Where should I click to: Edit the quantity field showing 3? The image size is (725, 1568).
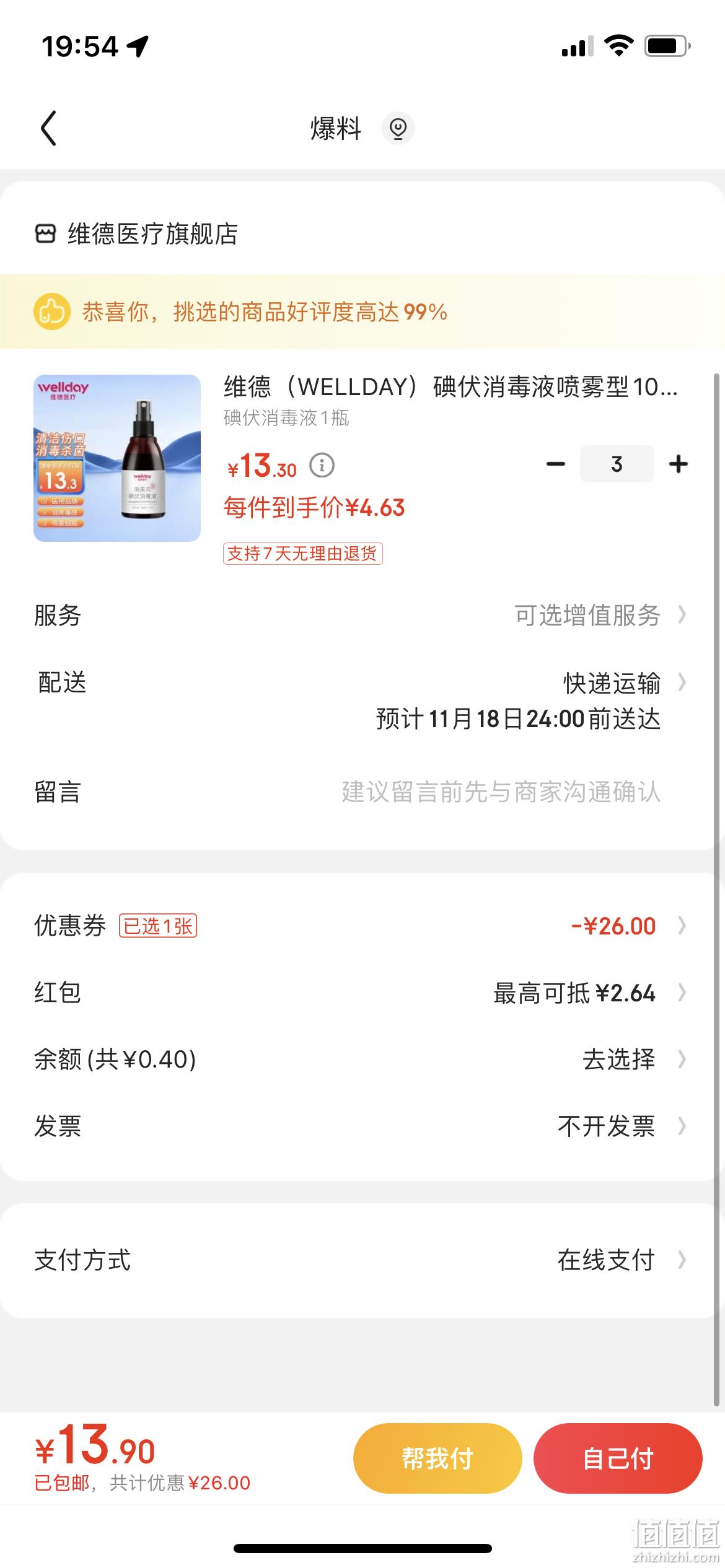pyautogui.click(x=617, y=464)
